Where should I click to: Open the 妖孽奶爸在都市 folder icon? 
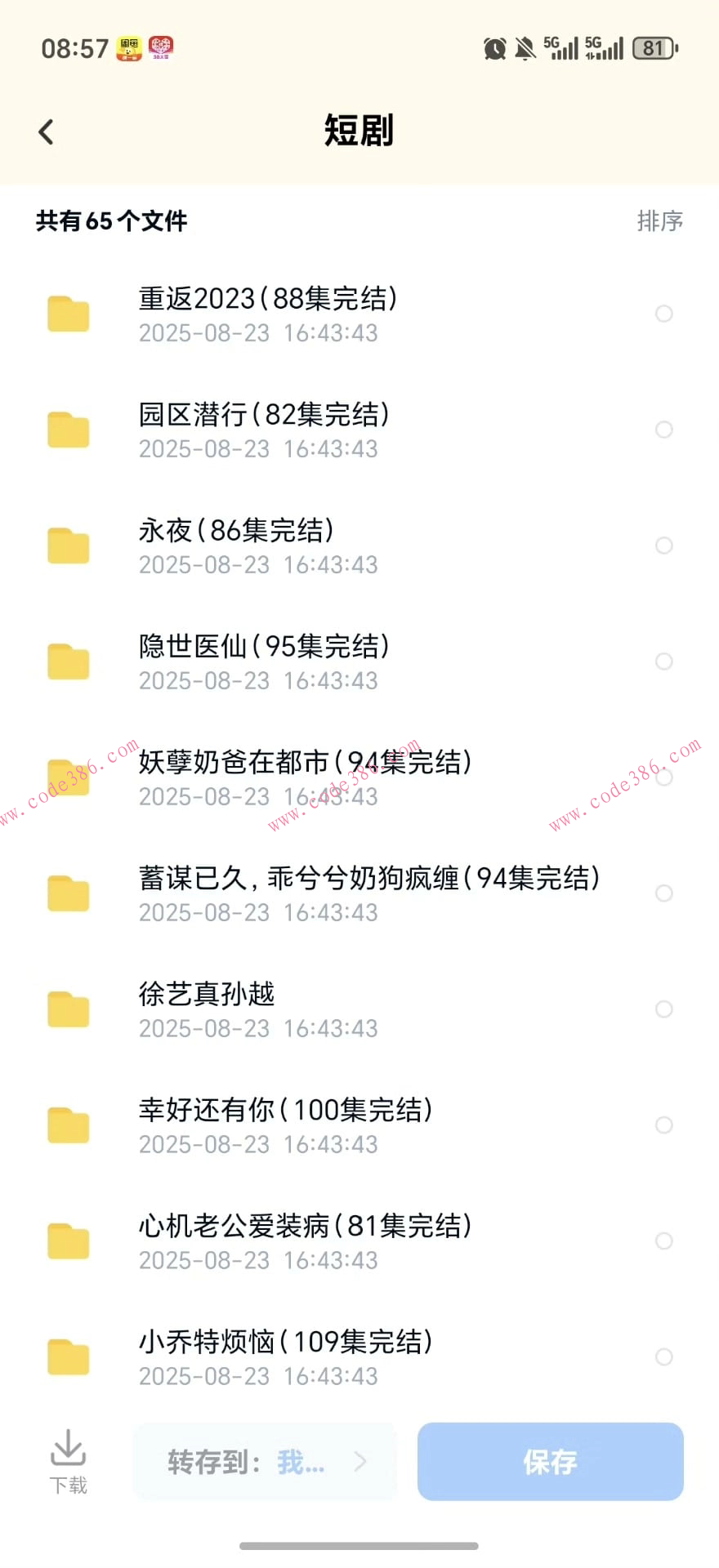pos(68,777)
